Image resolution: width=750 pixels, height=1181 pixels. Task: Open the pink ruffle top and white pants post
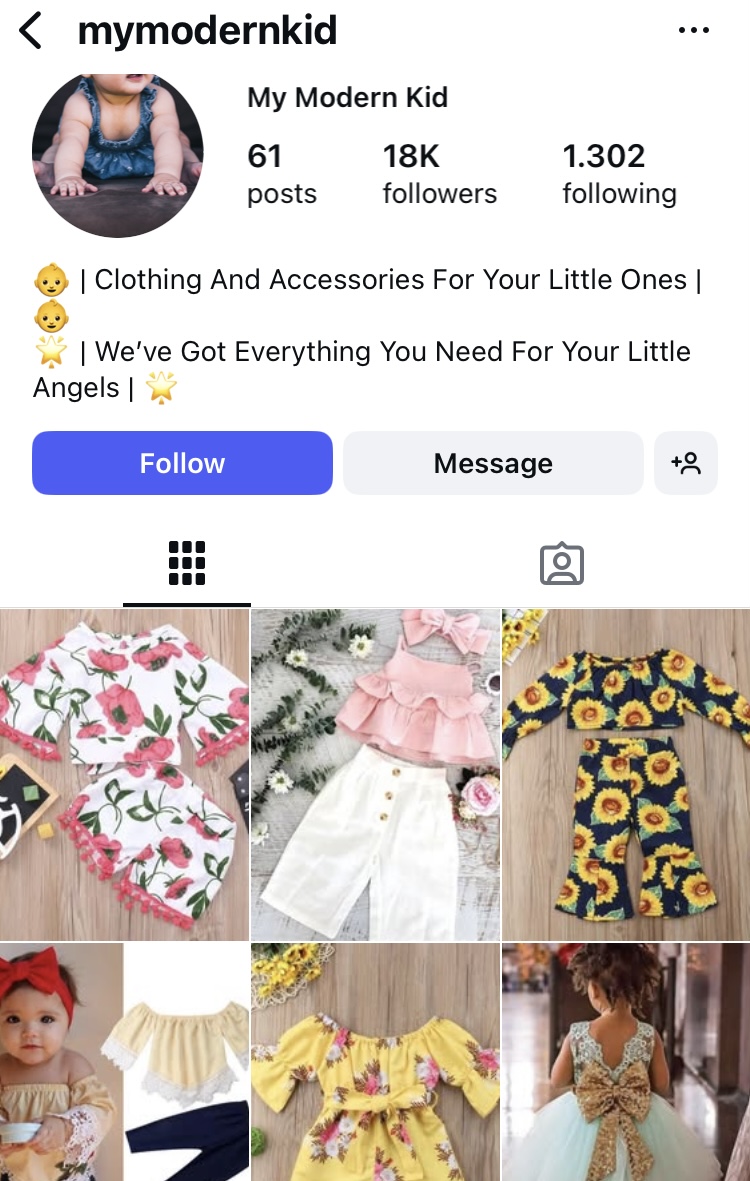coord(375,775)
